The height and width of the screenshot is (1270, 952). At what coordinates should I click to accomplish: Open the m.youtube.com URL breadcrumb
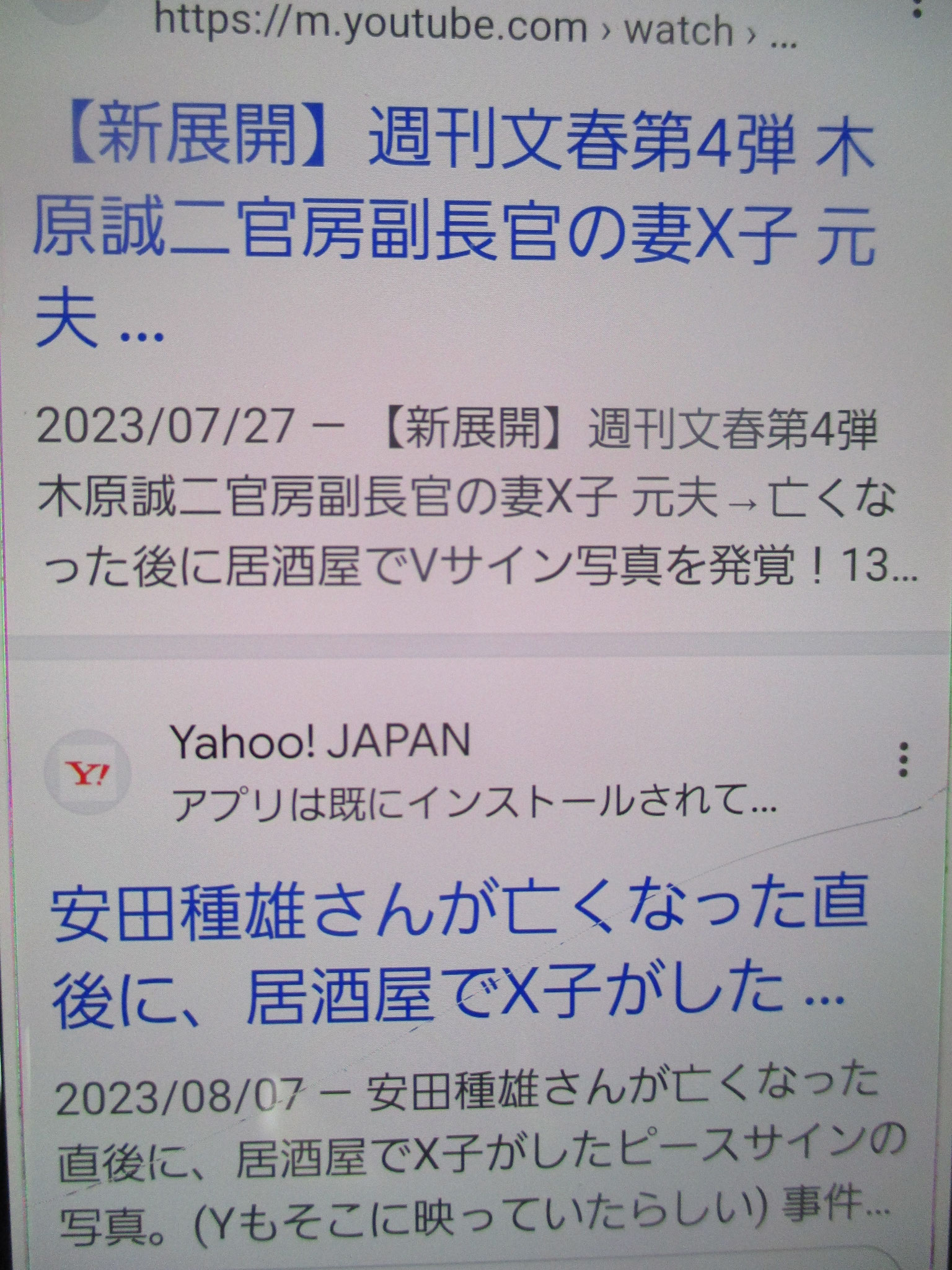pyautogui.click(x=474, y=28)
